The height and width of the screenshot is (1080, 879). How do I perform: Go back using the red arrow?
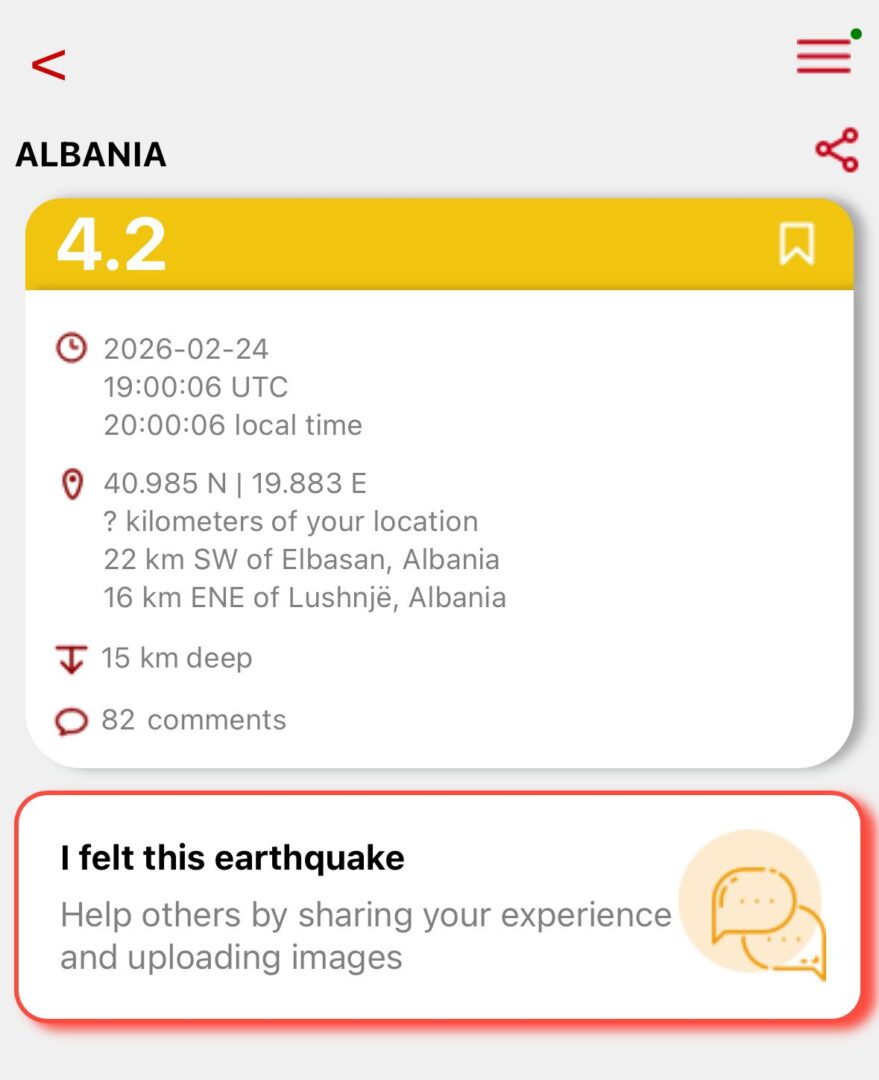pyautogui.click(x=48, y=65)
